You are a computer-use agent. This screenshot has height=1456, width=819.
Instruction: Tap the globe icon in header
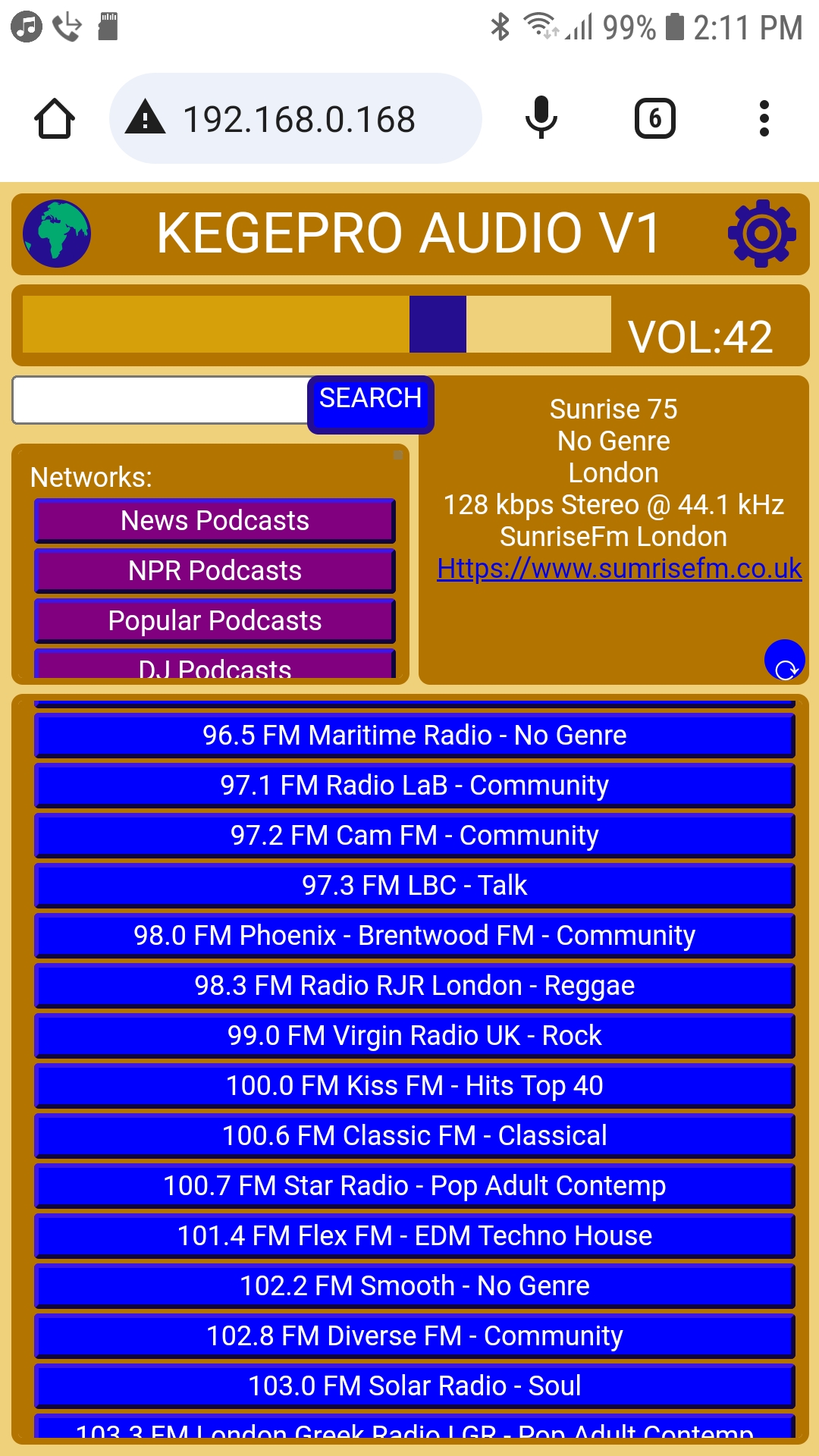(57, 234)
